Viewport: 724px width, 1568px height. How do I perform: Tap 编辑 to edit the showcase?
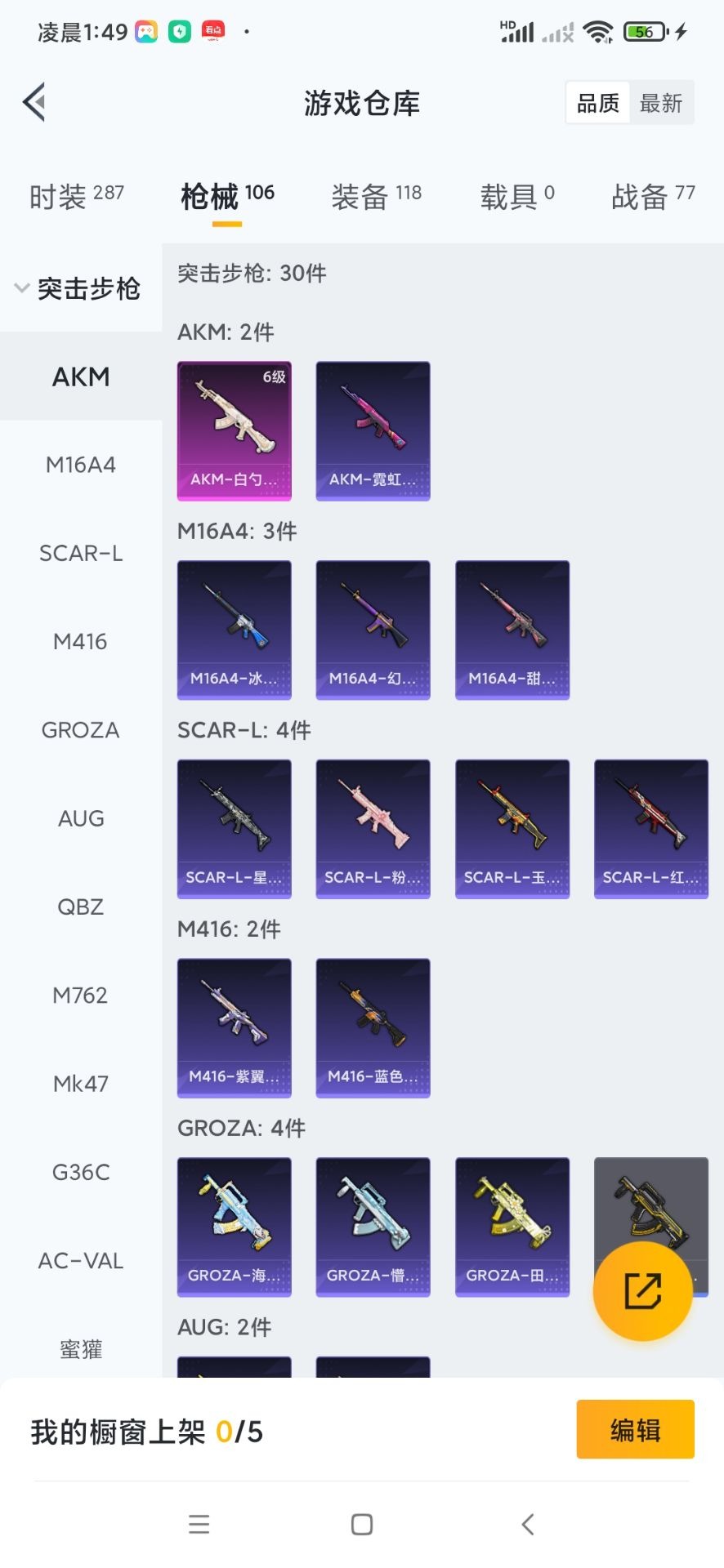(x=635, y=1429)
